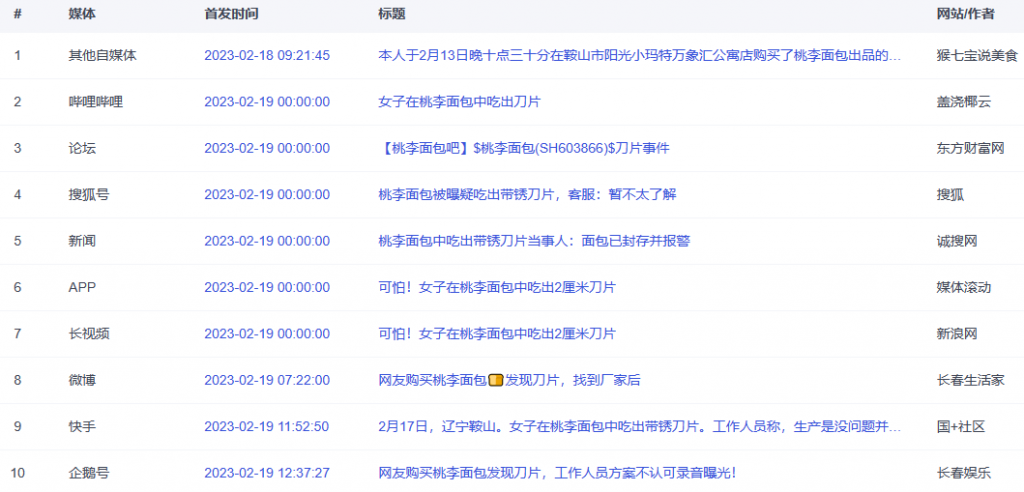The width and height of the screenshot is (1024, 492).
Task: Open the 长视频 entry from 新浪网
Action: pos(496,334)
